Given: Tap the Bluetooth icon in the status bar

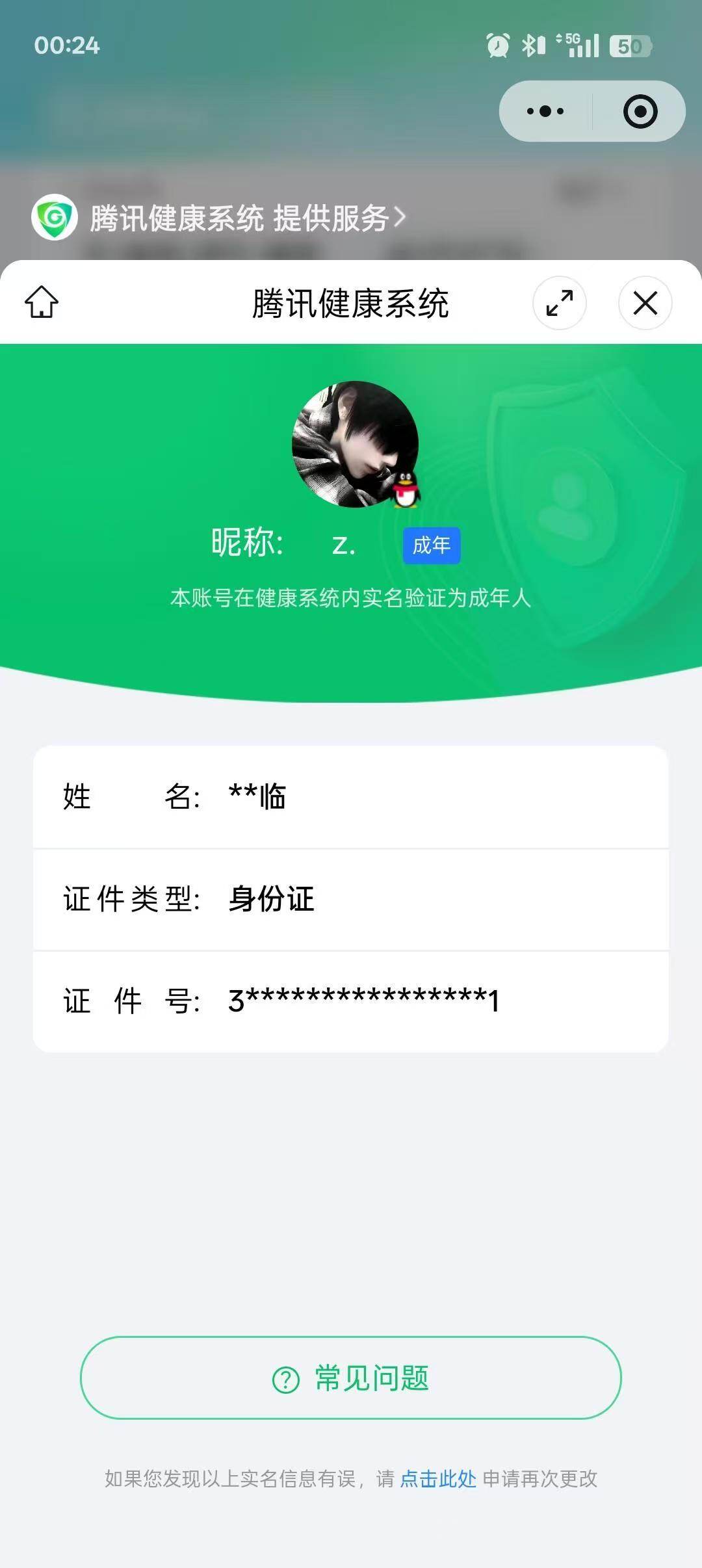Looking at the screenshot, I should 530,46.
